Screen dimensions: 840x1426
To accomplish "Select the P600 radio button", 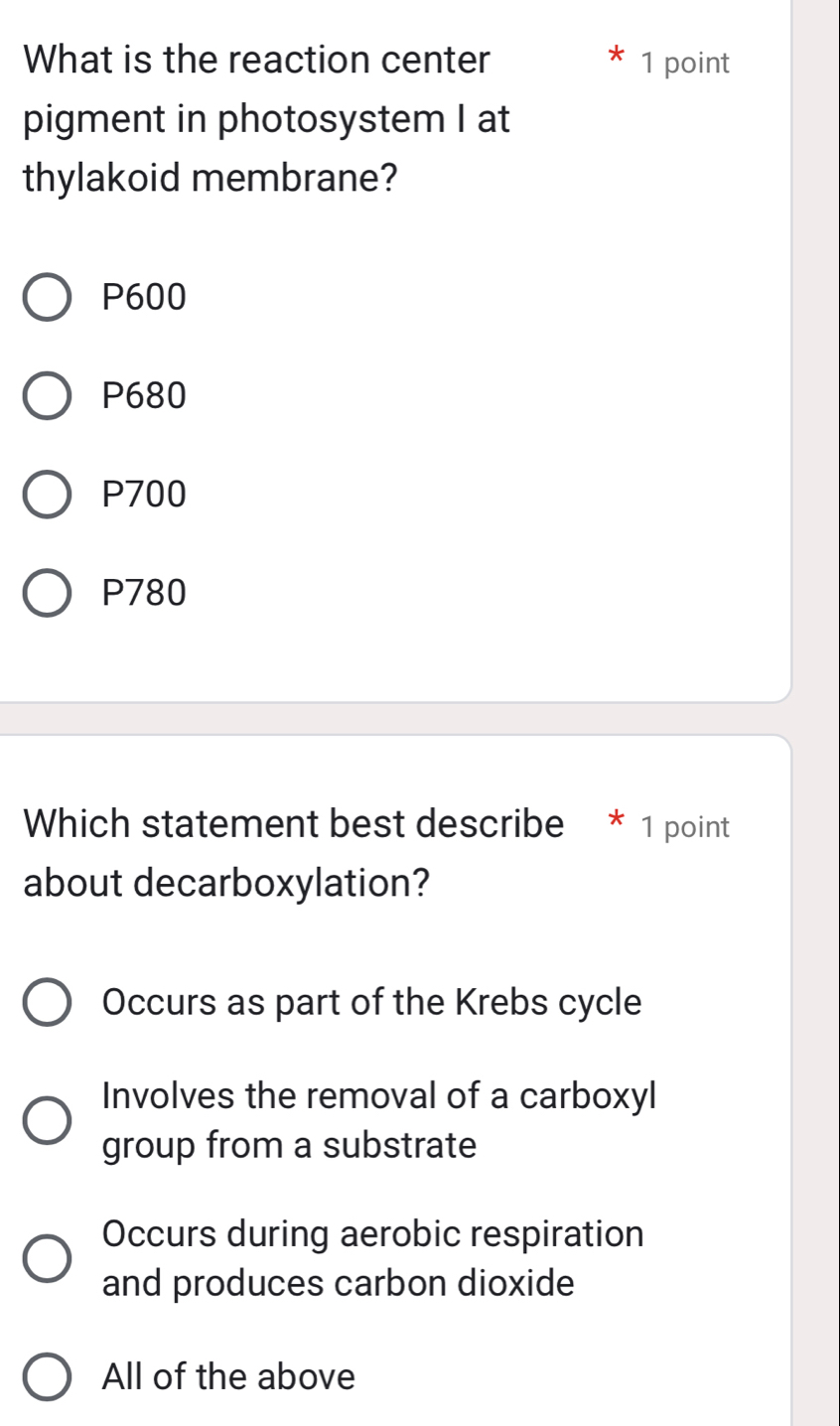I will (x=46, y=297).
